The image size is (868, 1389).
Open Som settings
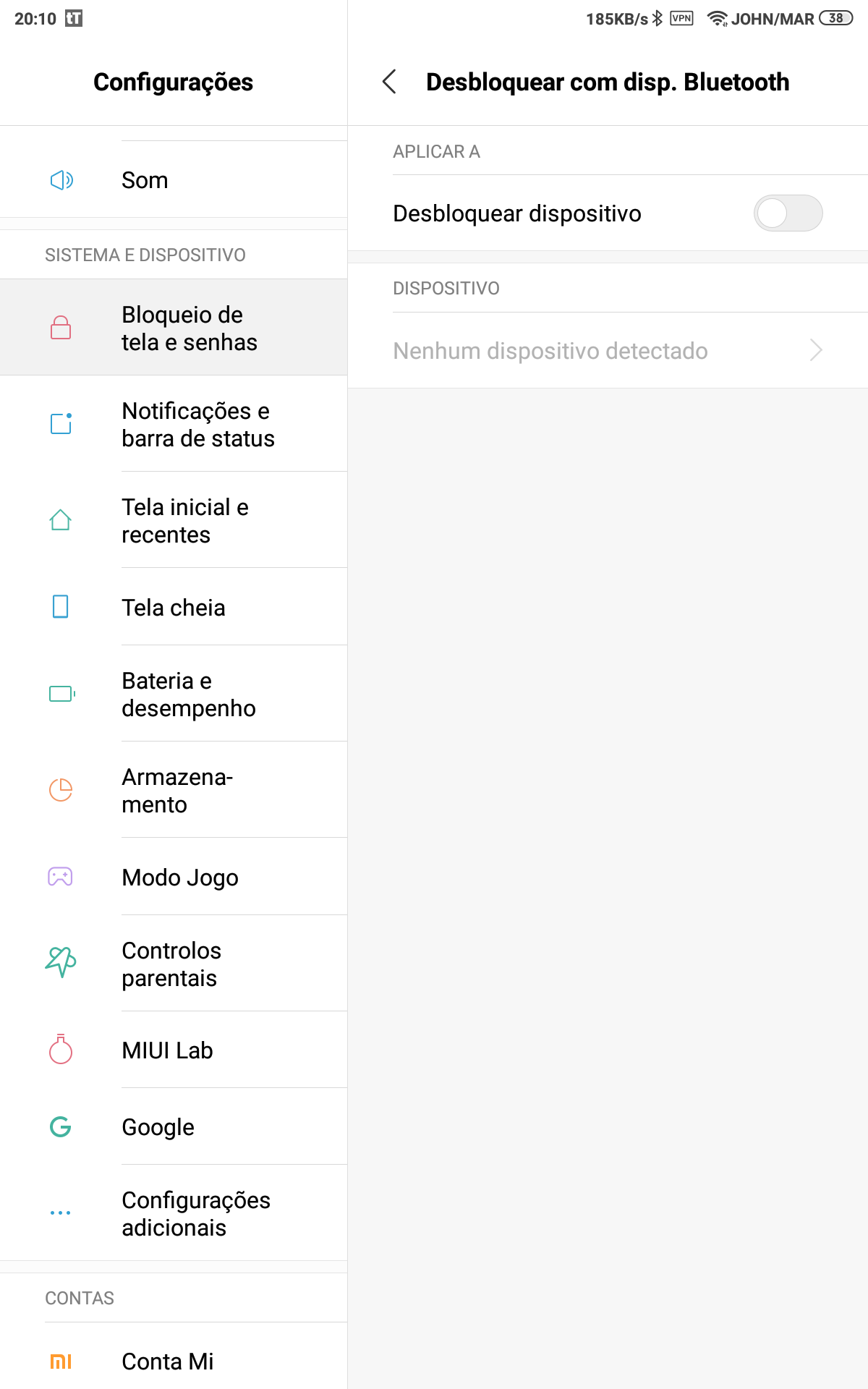click(x=174, y=179)
